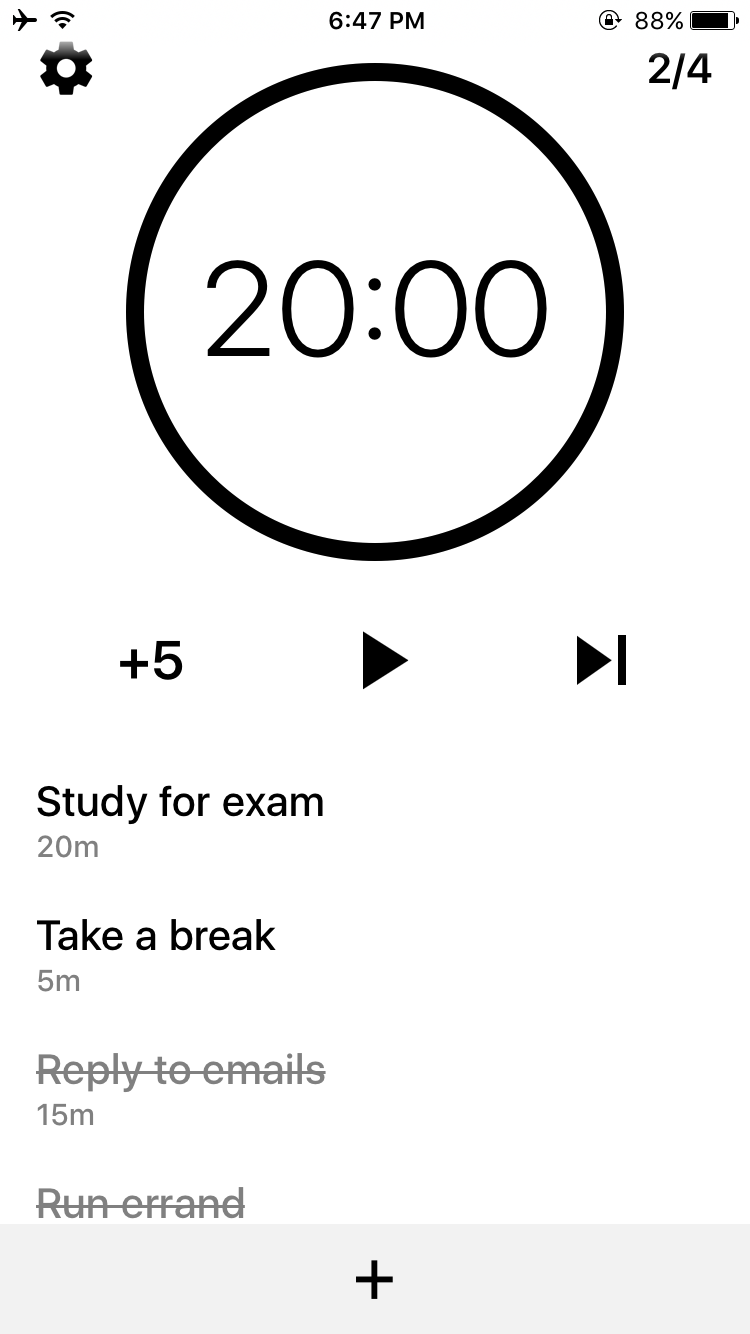Screen dimensions: 750x1334
Task: Tap the 2/4 session counter
Action: [680, 68]
